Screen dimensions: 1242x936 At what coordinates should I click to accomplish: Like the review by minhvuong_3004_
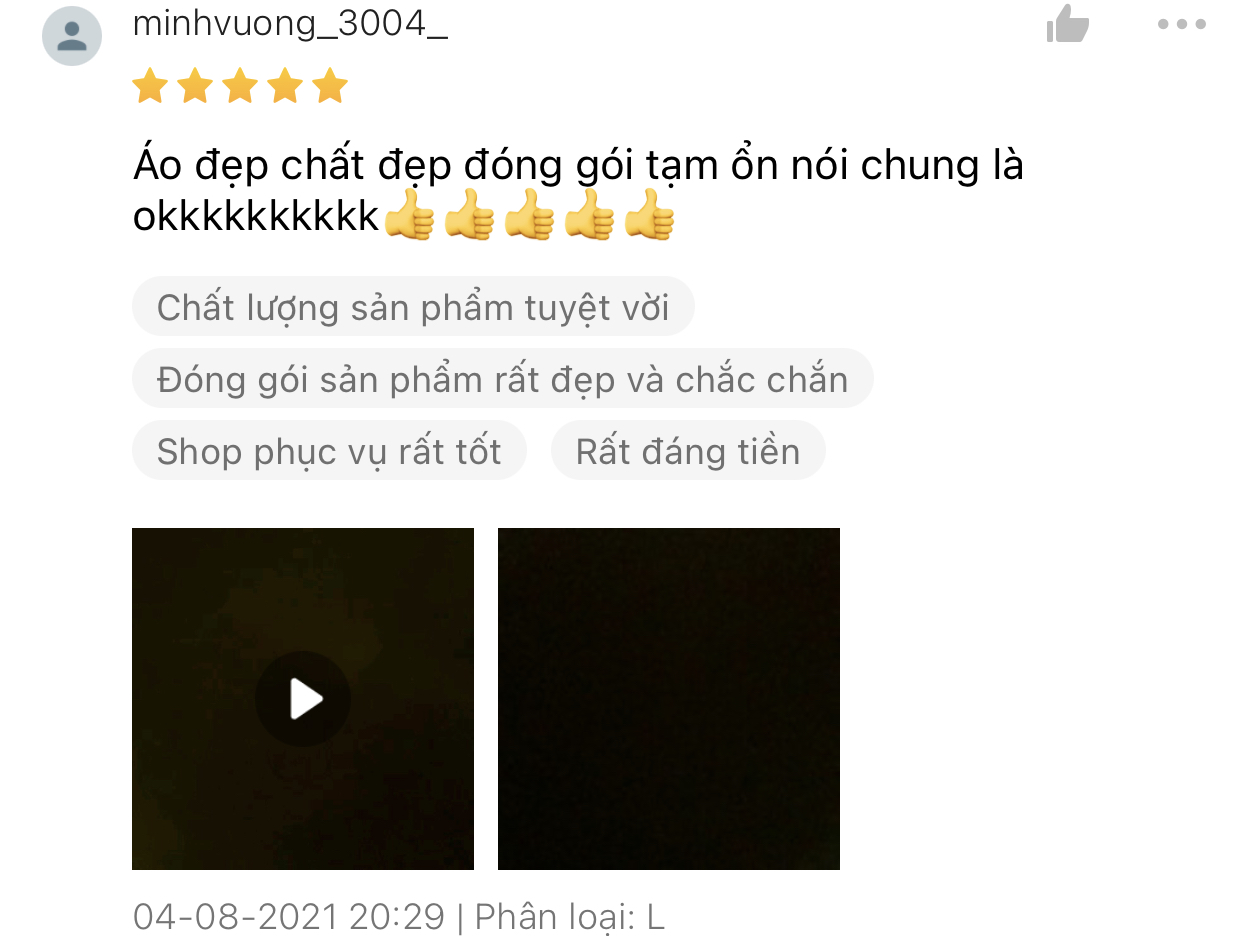(x=1068, y=24)
